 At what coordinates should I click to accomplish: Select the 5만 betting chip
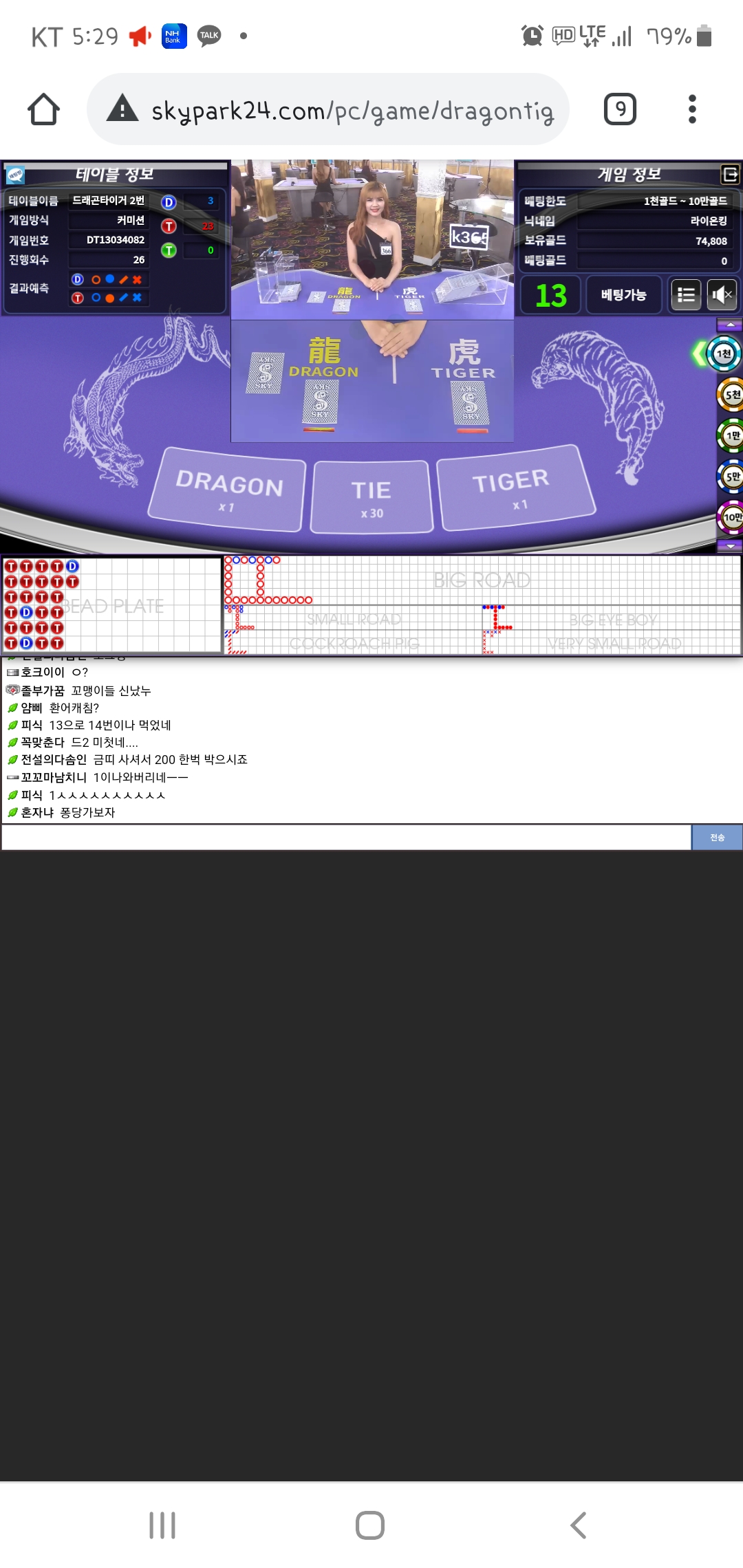tap(731, 476)
